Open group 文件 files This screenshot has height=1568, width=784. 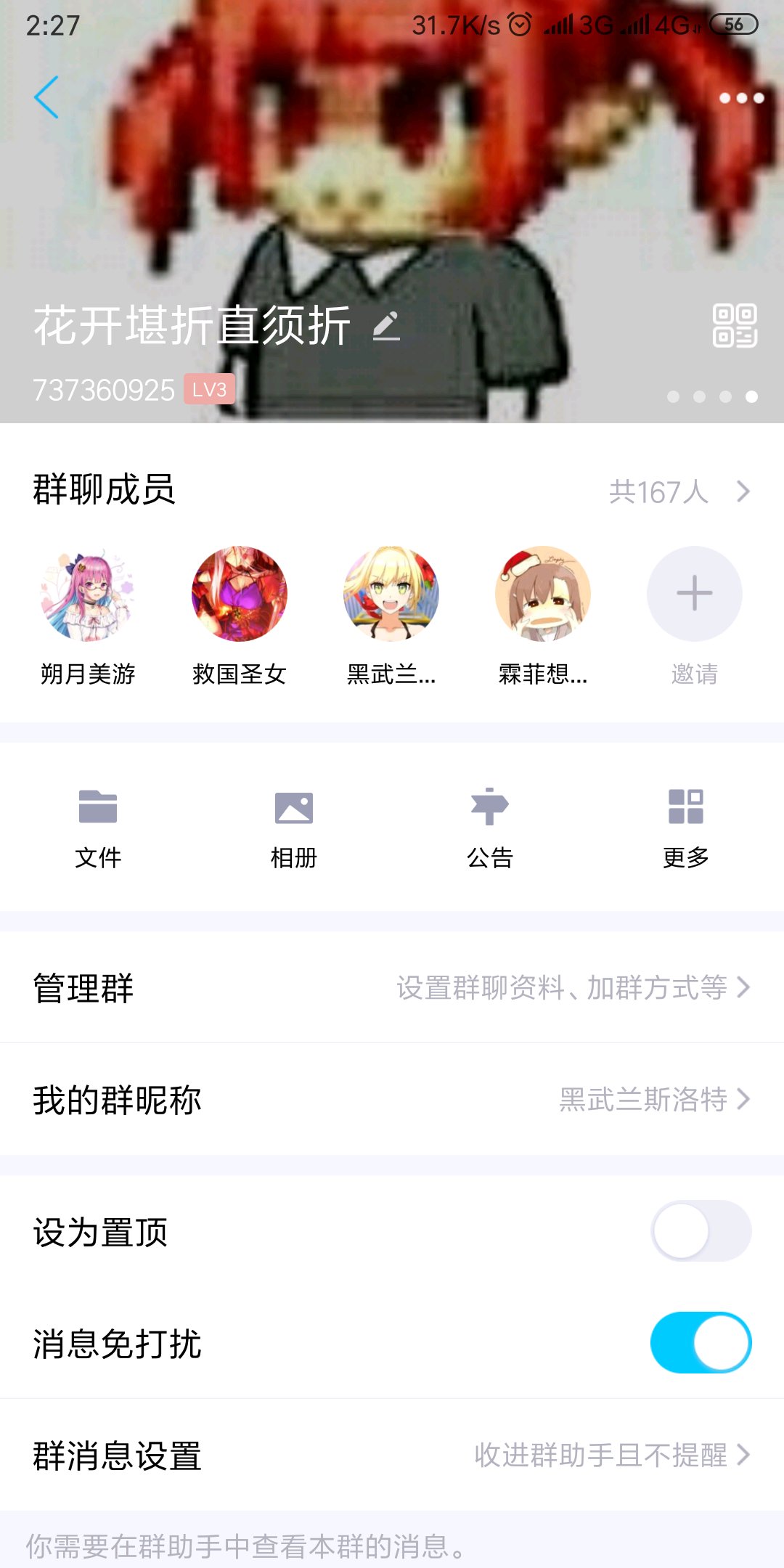click(x=98, y=828)
